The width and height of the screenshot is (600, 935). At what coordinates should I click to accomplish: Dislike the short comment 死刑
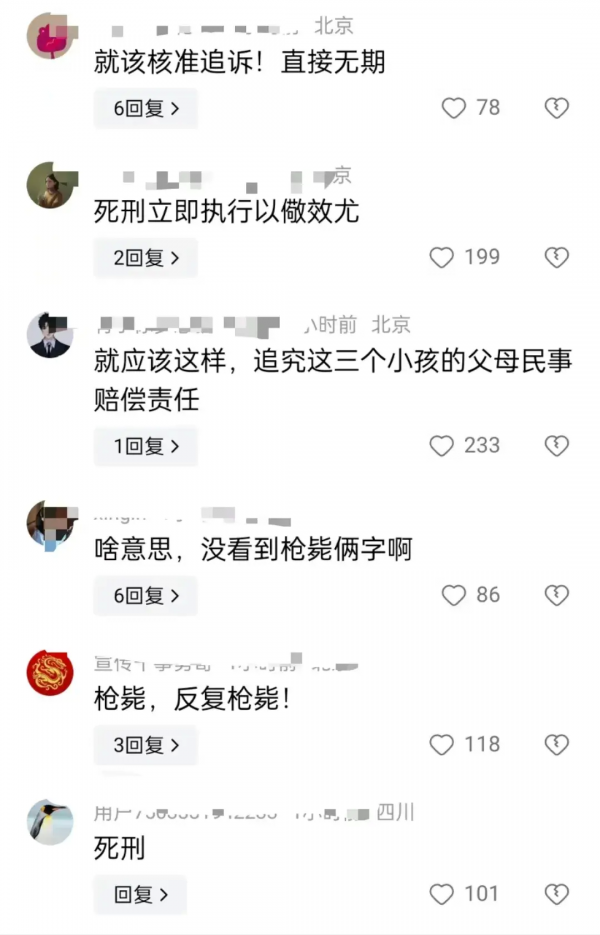tap(556, 894)
